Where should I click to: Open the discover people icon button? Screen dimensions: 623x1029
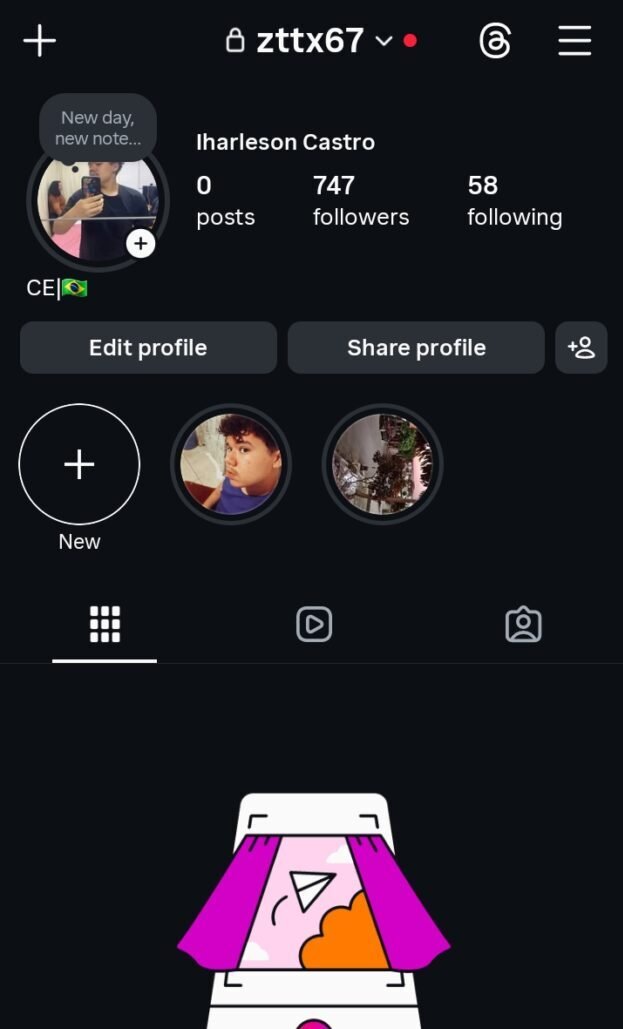[x=581, y=347]
